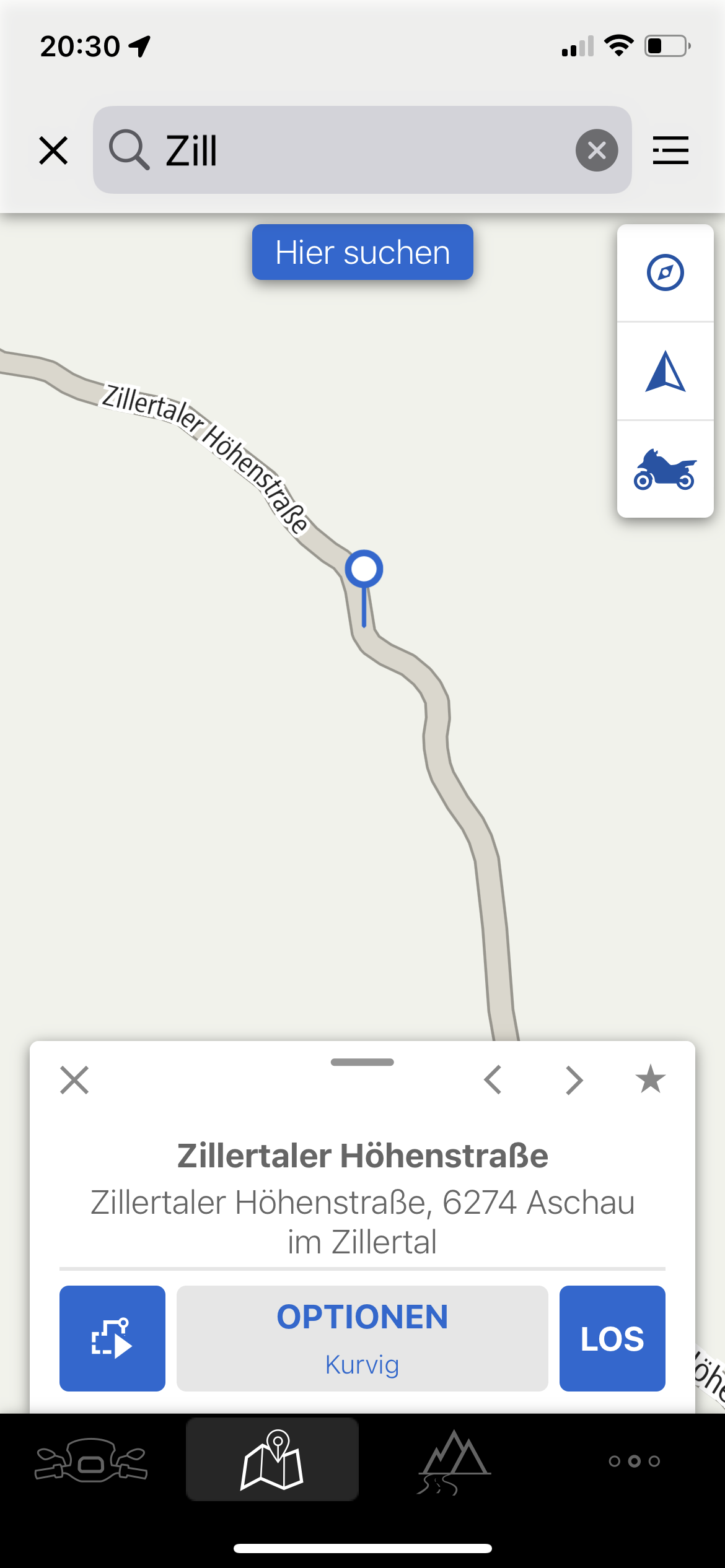This screenshot has height=1568, width=725.
Task: Start navigation with the LOS button
Action: point(612,1338)
